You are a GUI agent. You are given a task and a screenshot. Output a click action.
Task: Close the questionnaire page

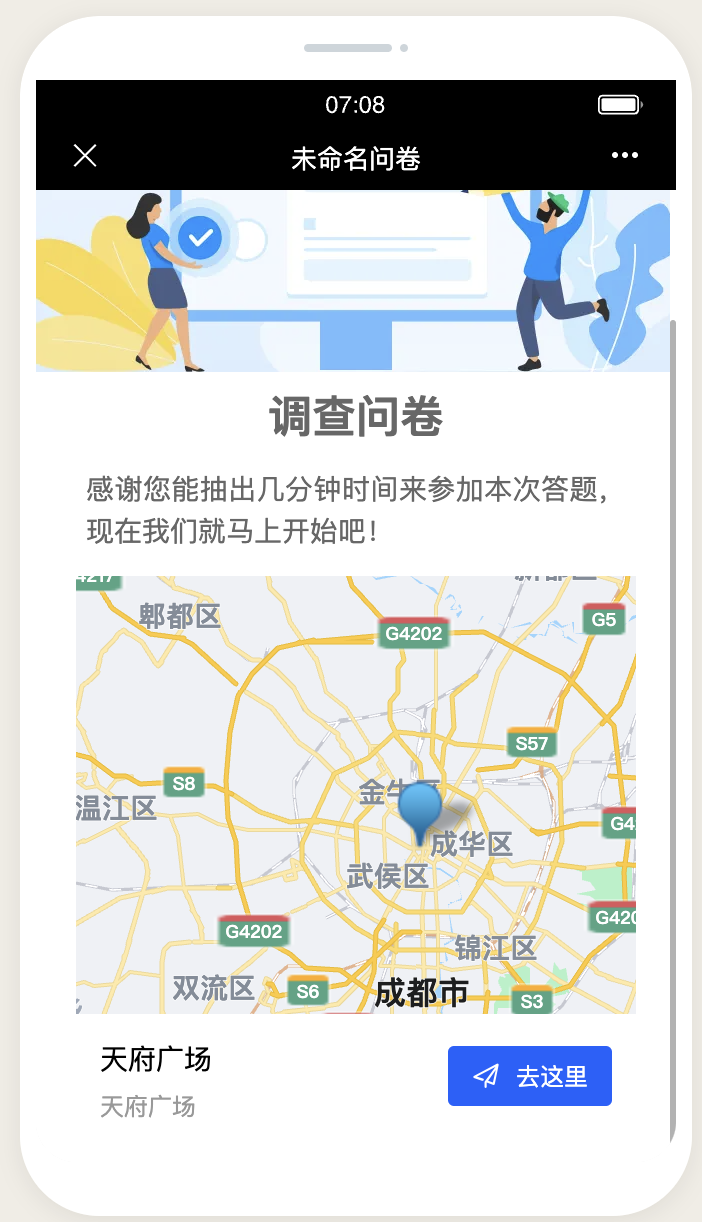[x=85, y=155]
